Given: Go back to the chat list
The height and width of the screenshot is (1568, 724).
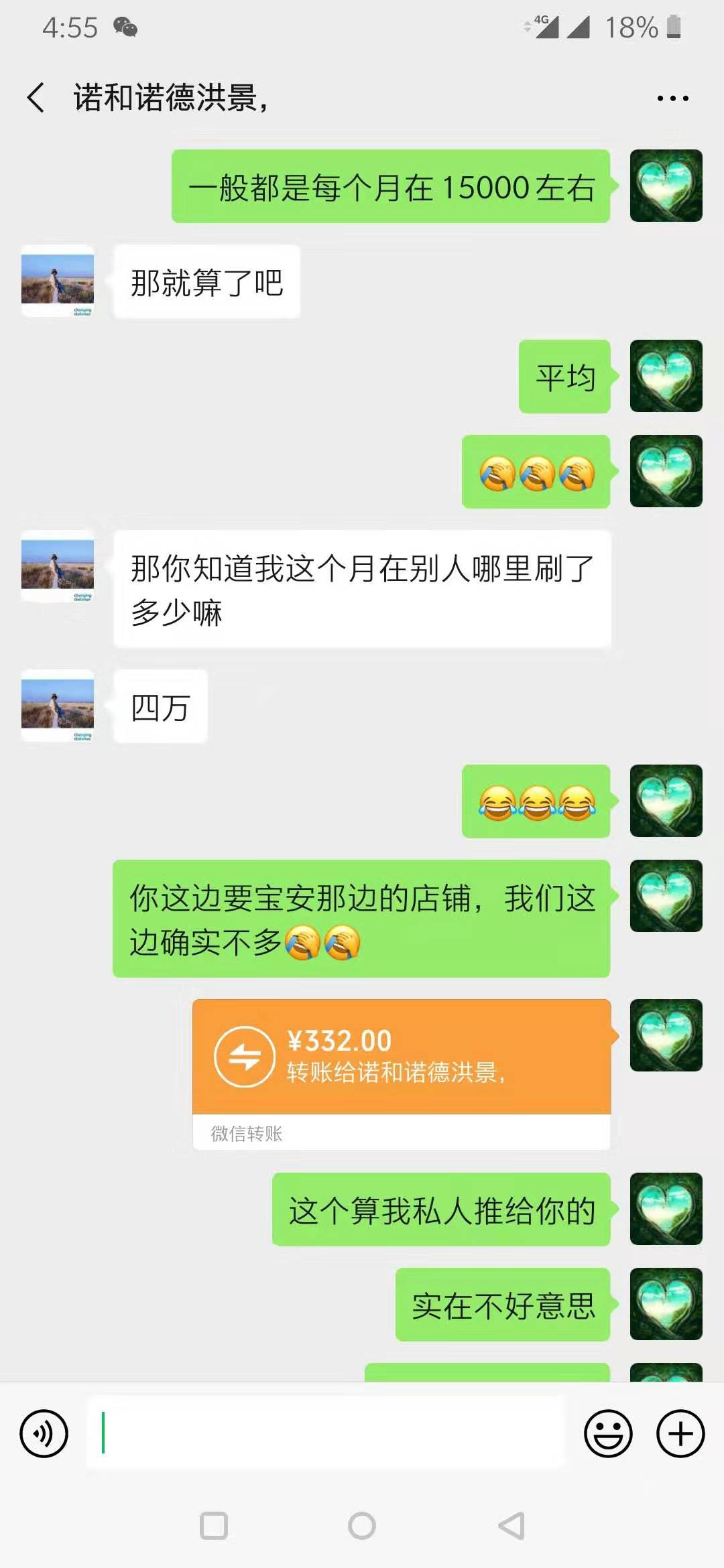Looking at the screenshot, I should tap(37, 98).
